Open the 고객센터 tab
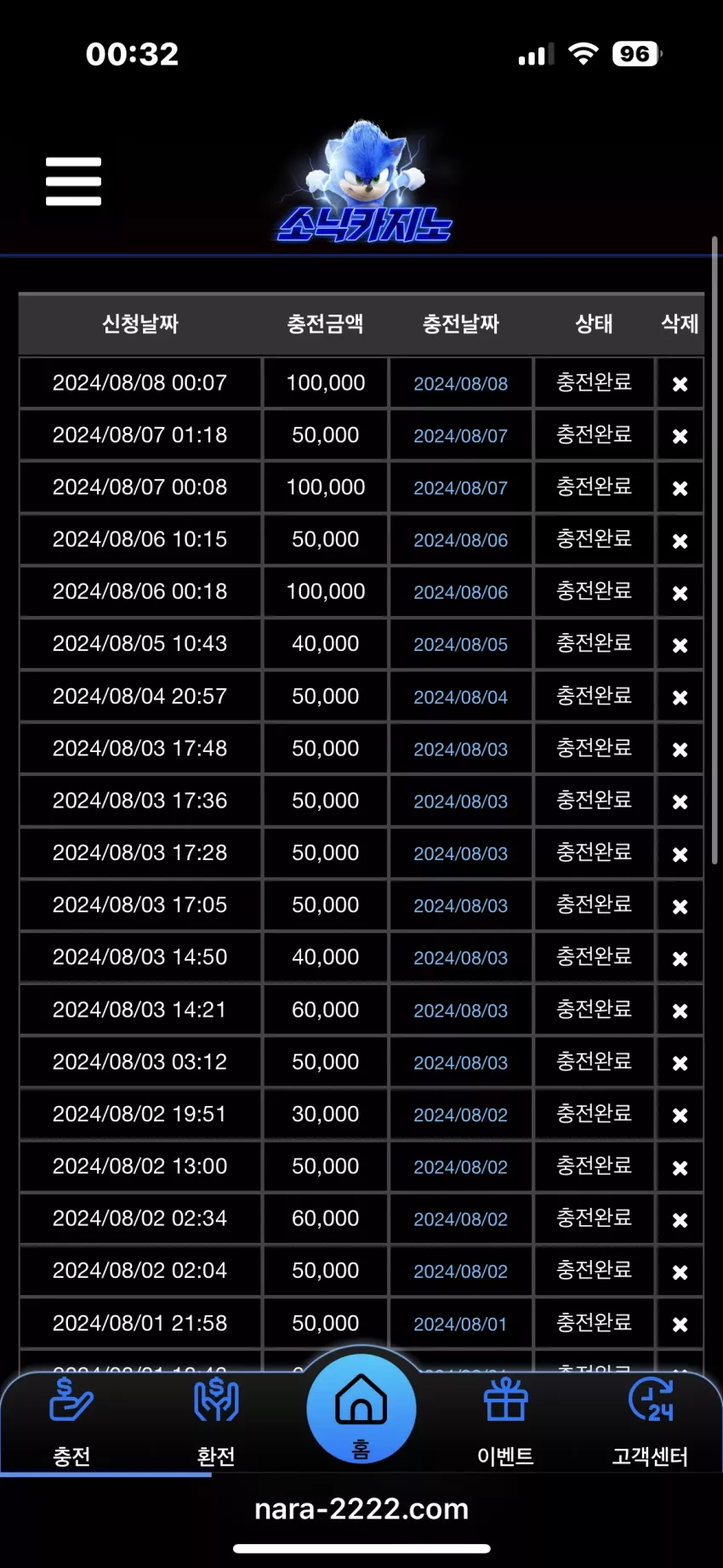 coord(650,1423)
